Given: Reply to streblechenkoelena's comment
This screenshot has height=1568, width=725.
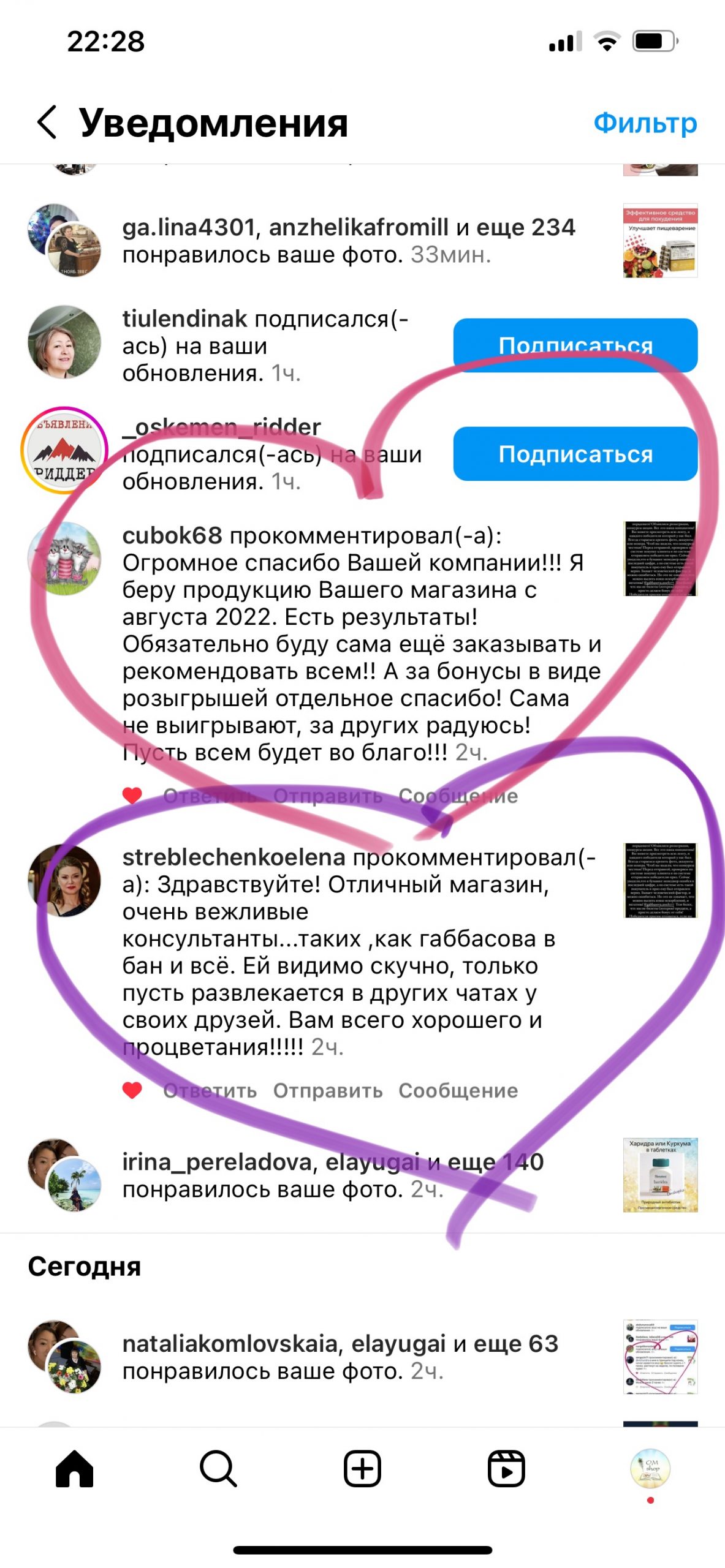Looking at the screenshot, I should 210,1090.
